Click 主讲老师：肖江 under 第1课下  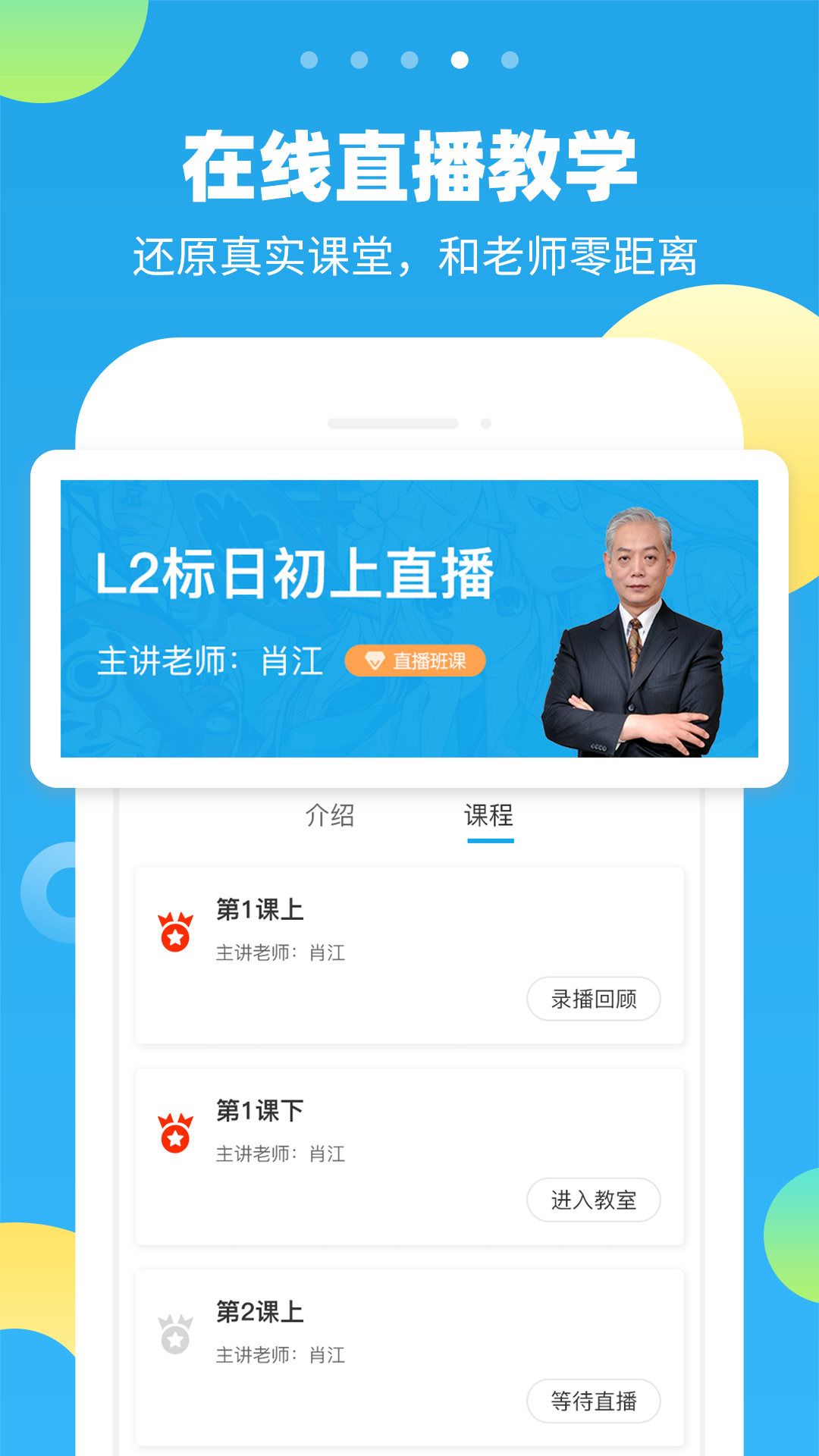coord(281,1155)
